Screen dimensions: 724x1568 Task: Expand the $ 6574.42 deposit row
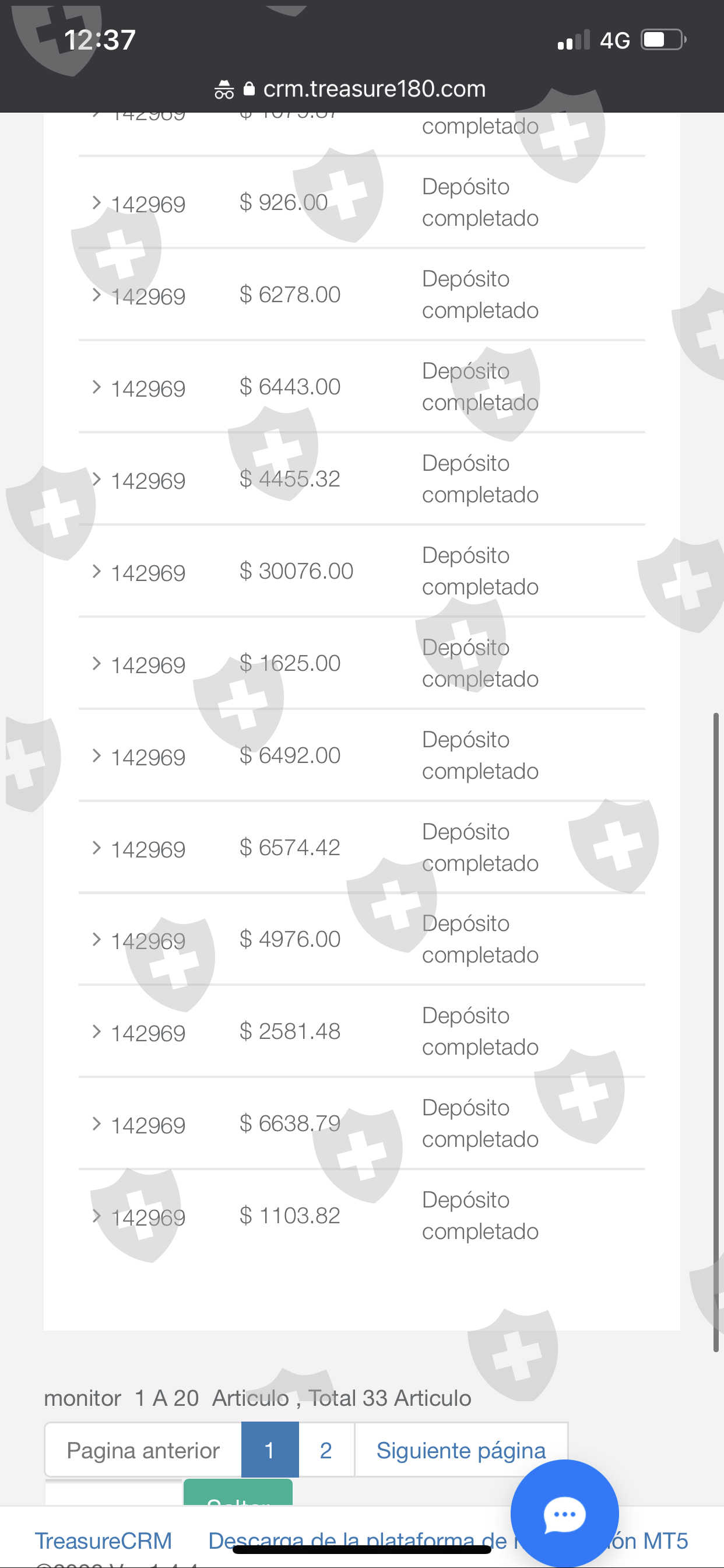click(x=96, y=848)
